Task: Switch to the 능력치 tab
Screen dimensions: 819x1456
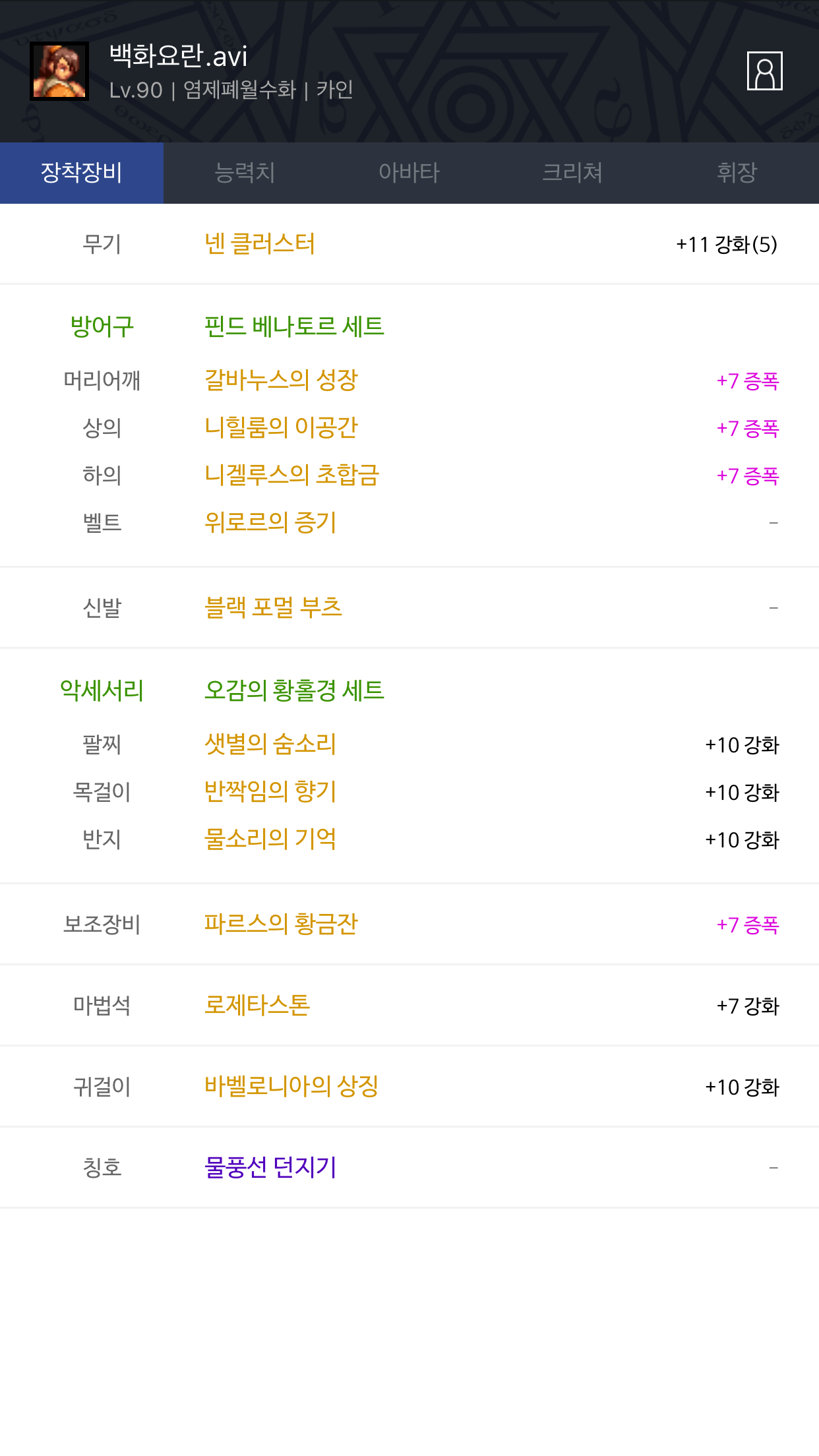Action: pos(245,173)
